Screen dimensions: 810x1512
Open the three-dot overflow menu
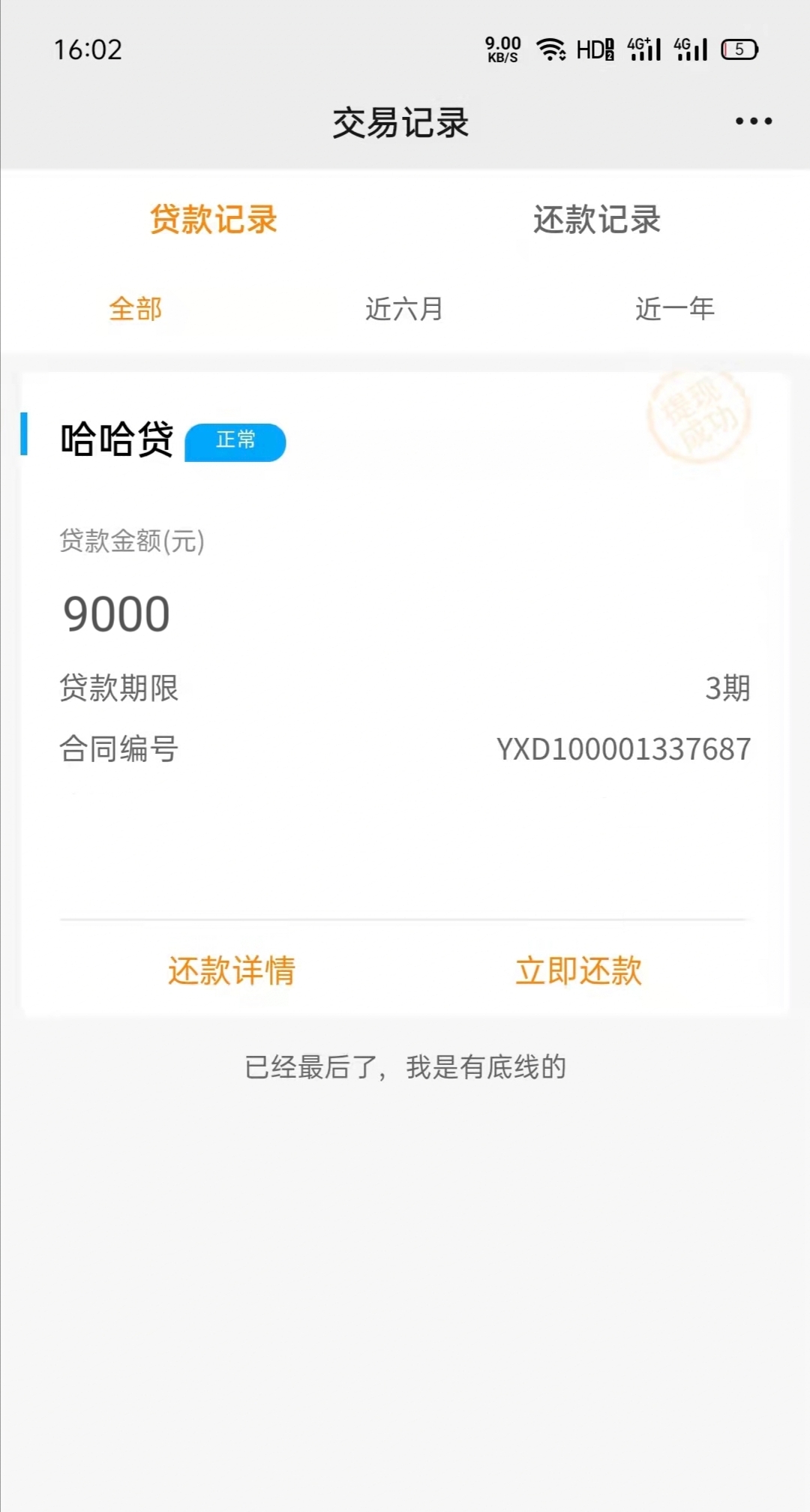pos(754,121)
